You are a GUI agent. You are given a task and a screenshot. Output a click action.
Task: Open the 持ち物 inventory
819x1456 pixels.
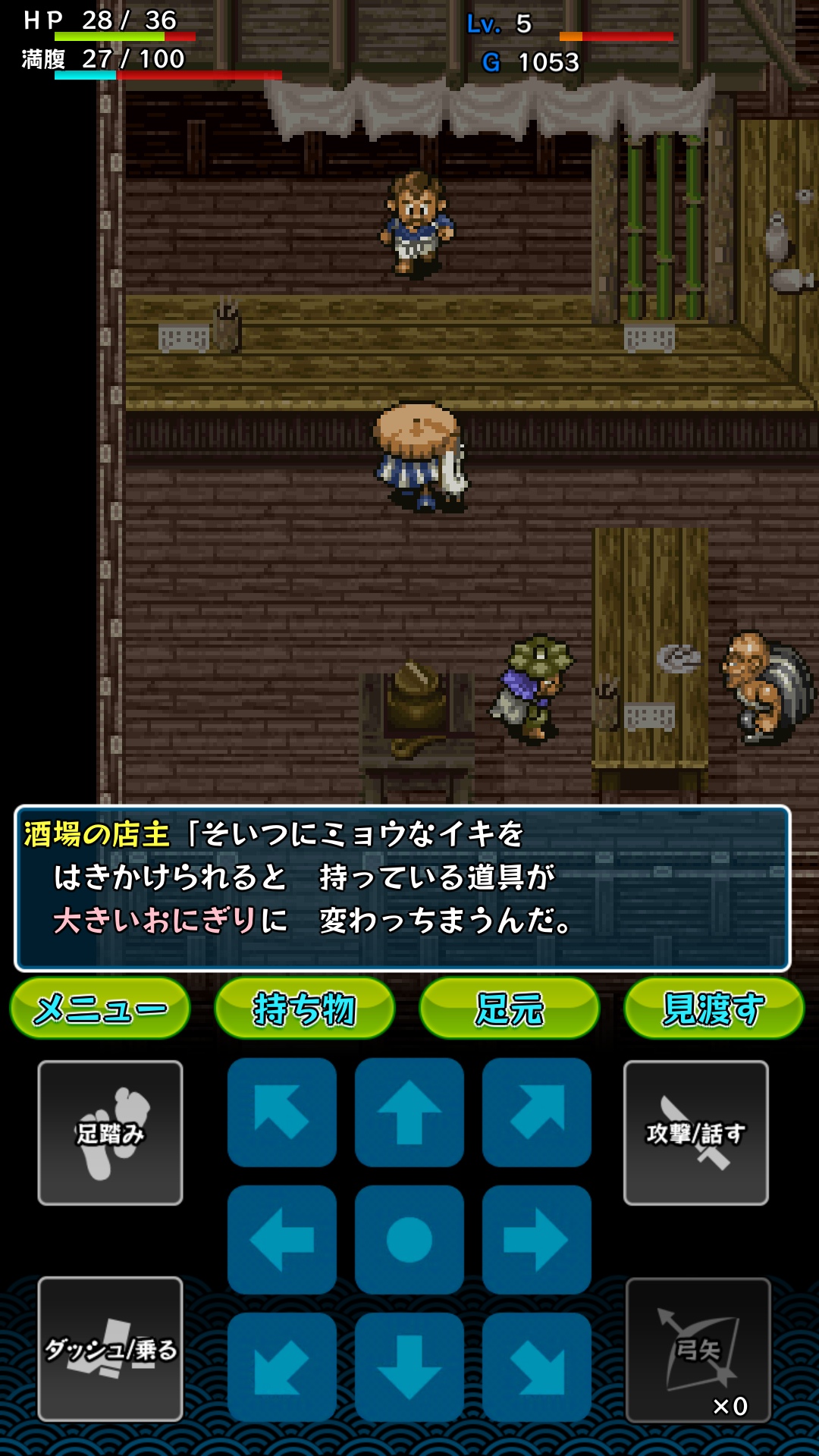(305, 1008)
